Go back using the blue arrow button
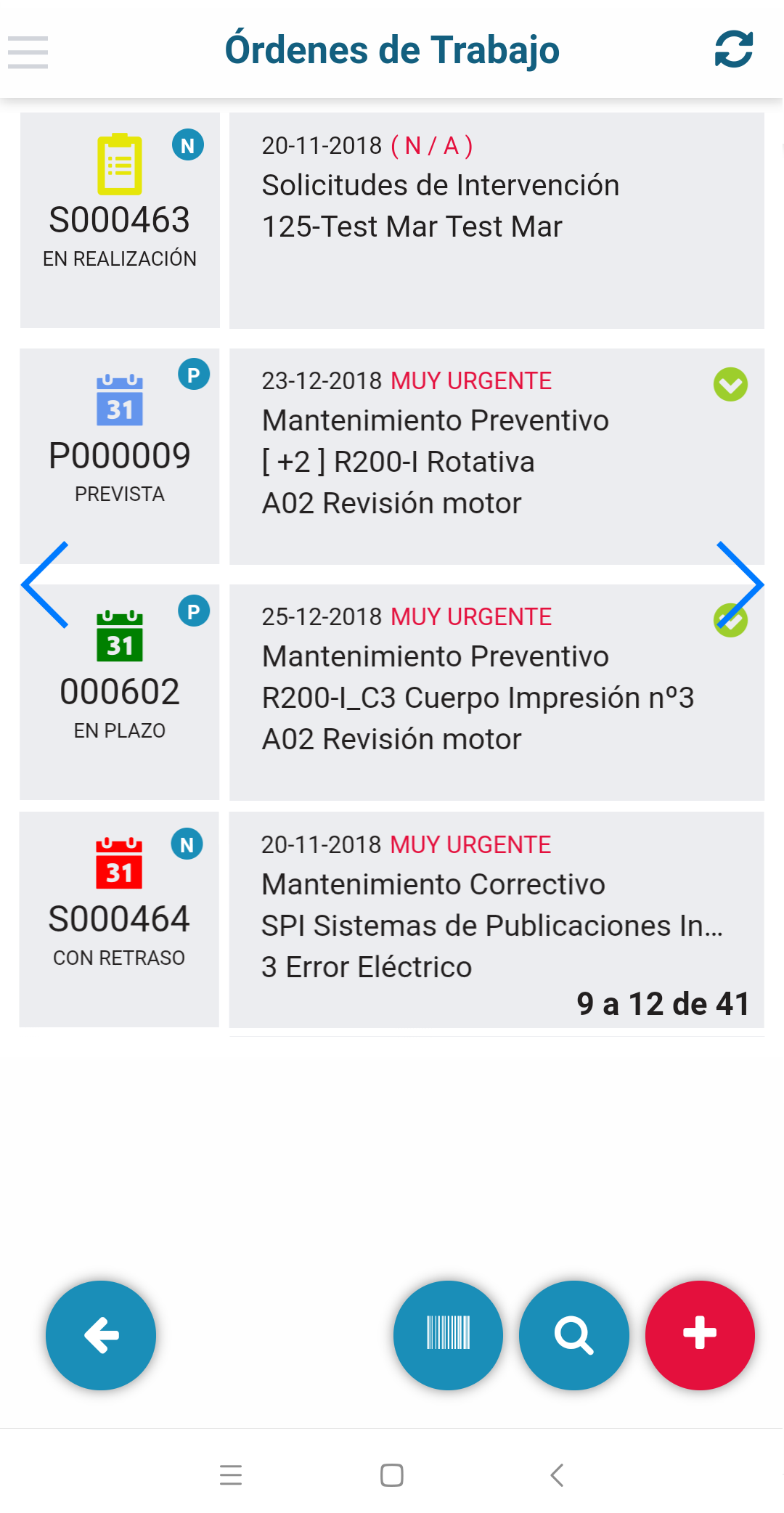Screen dimensions: 784x1513 point(101,1336)
